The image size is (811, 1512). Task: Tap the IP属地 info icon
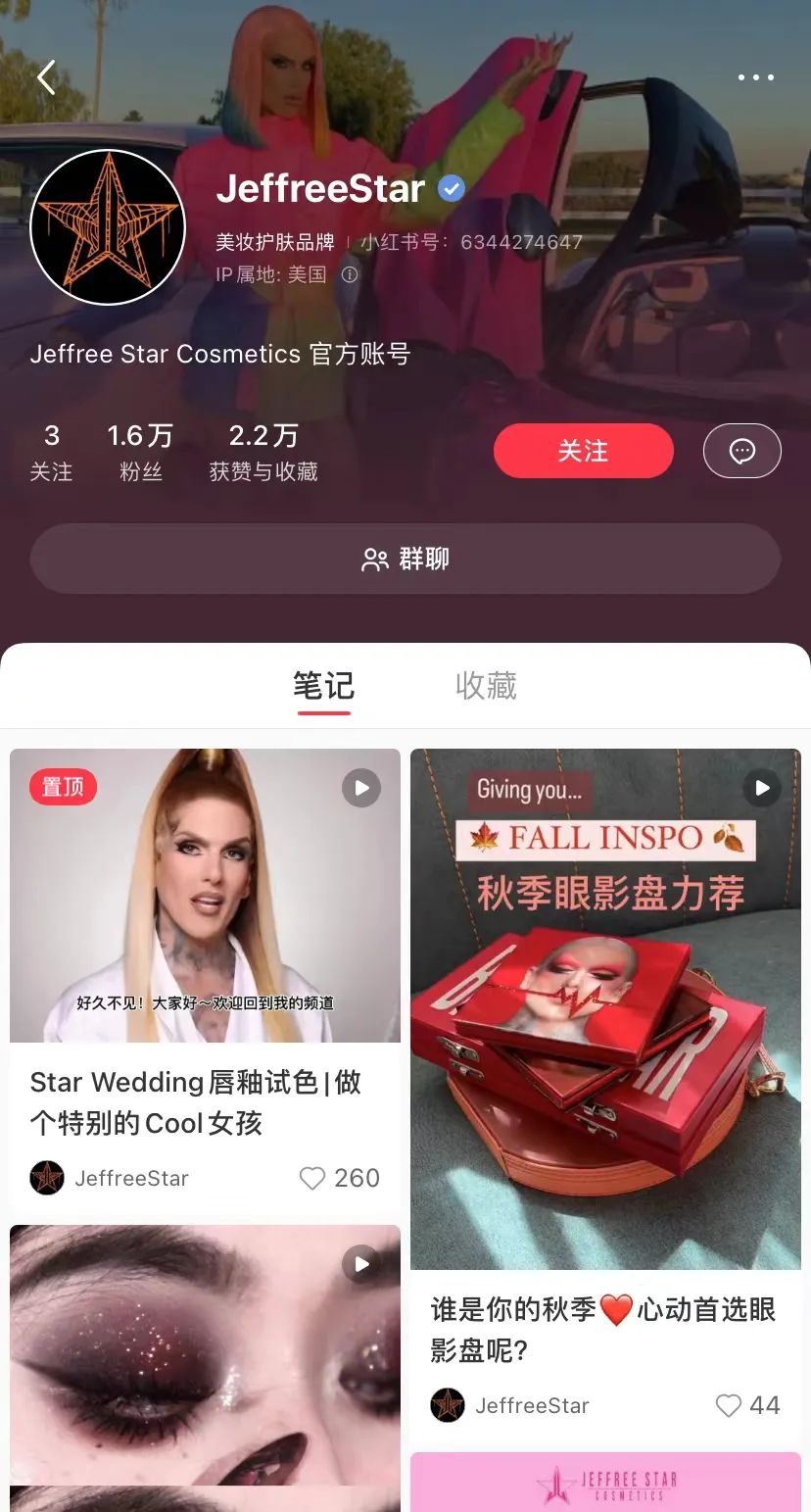350,275
